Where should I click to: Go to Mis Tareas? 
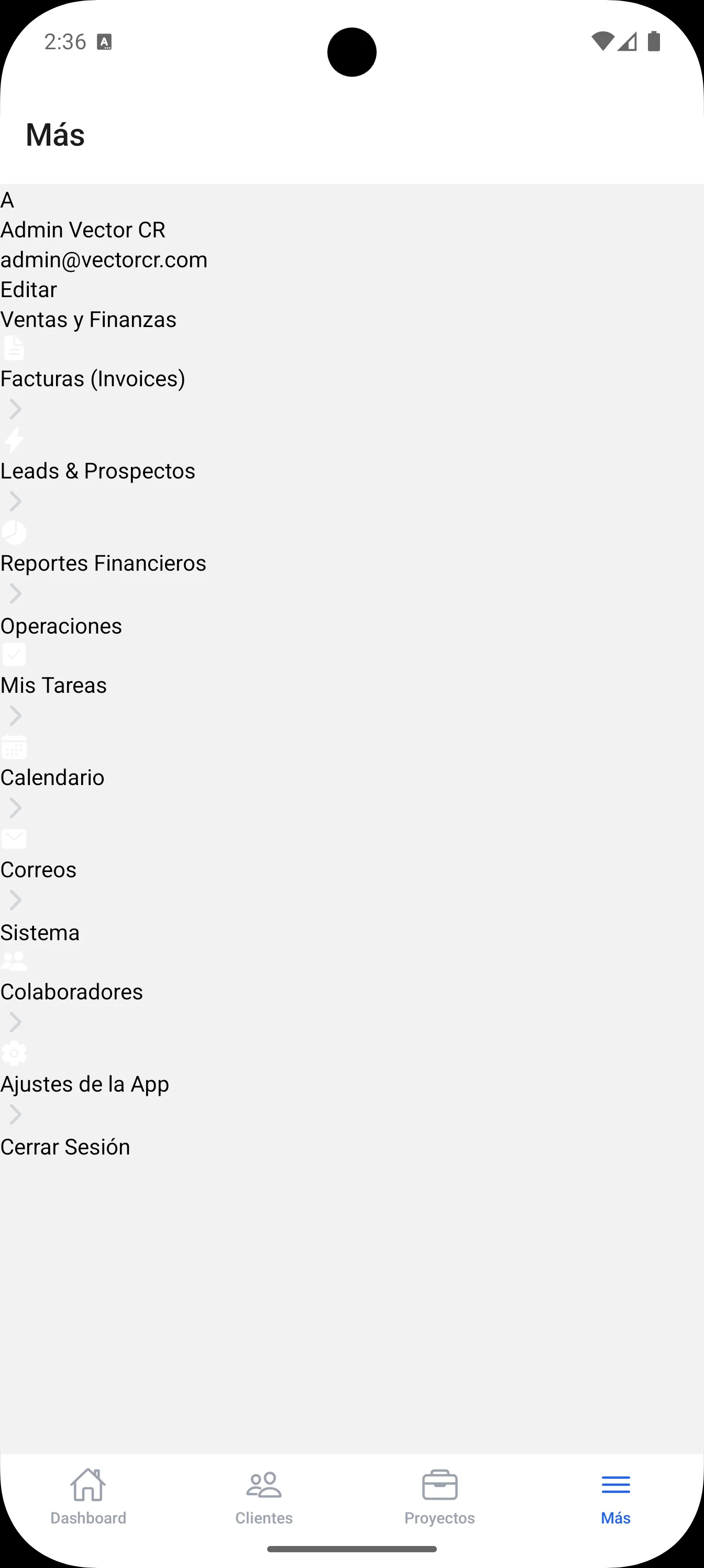(x=53, y=685)
